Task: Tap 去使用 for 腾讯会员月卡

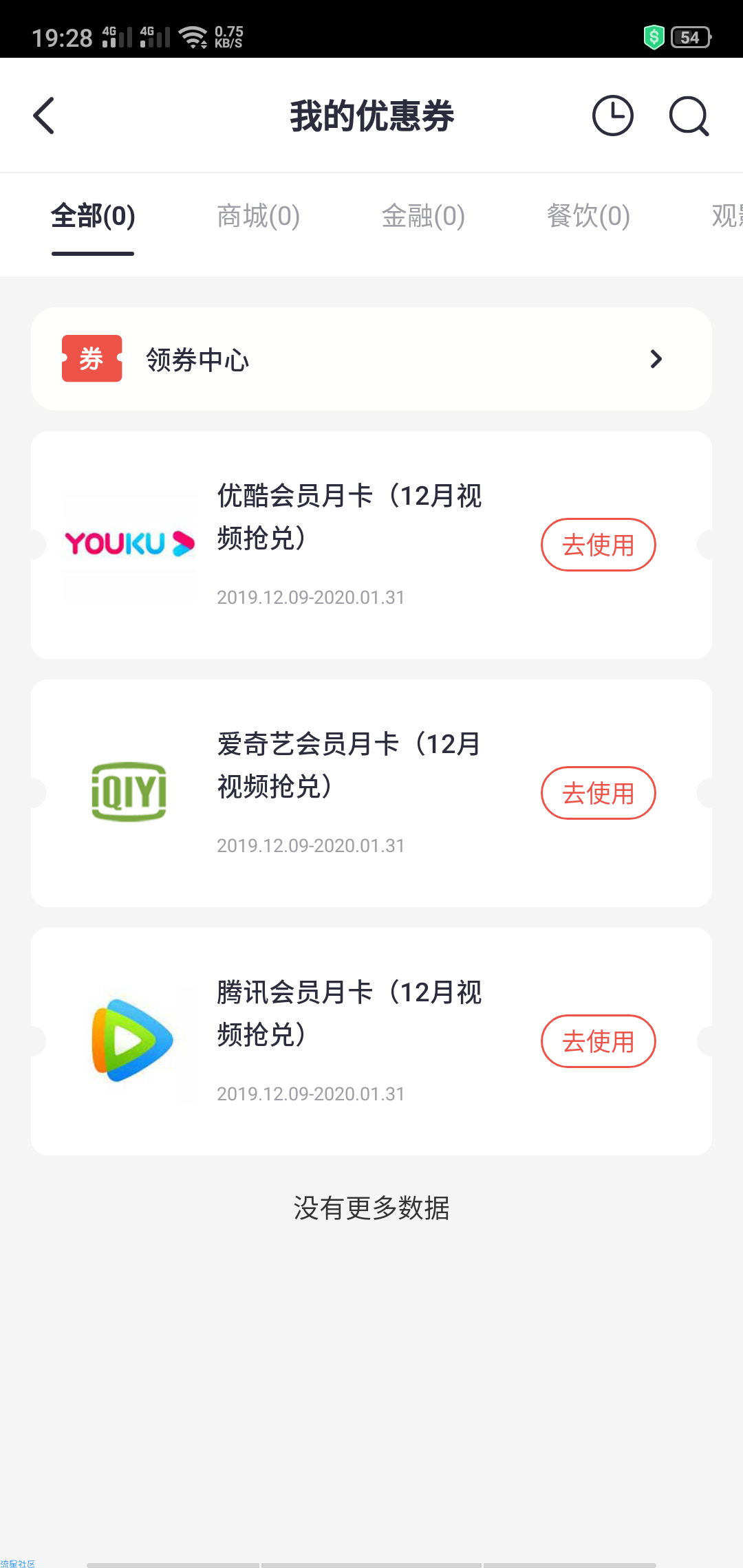Action: click(x=599, y=1041)
